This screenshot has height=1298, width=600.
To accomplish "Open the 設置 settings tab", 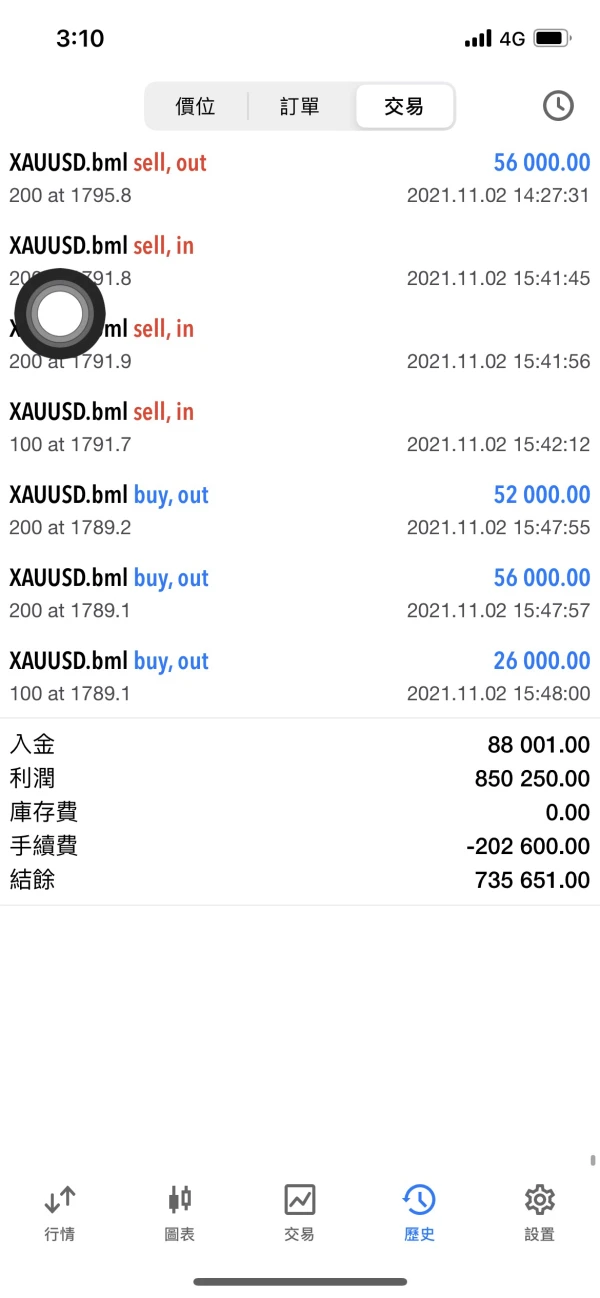I will click(x=540, y=1213).
